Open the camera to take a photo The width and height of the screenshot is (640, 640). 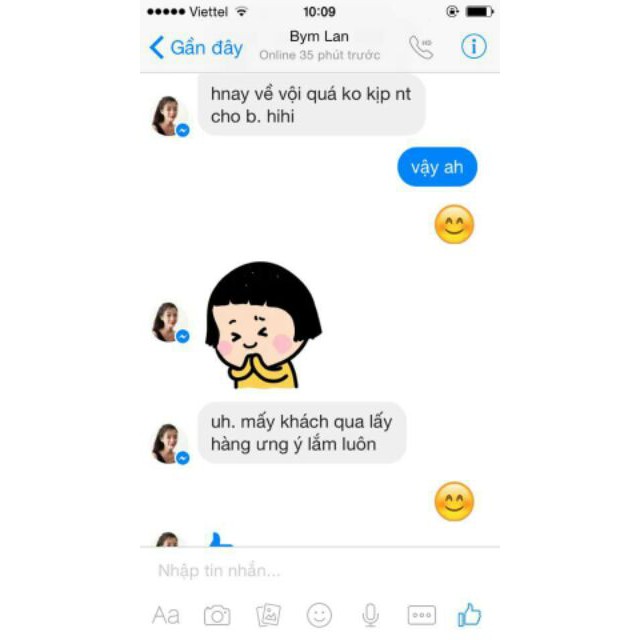pyautogui.click(x=217, y=615)
